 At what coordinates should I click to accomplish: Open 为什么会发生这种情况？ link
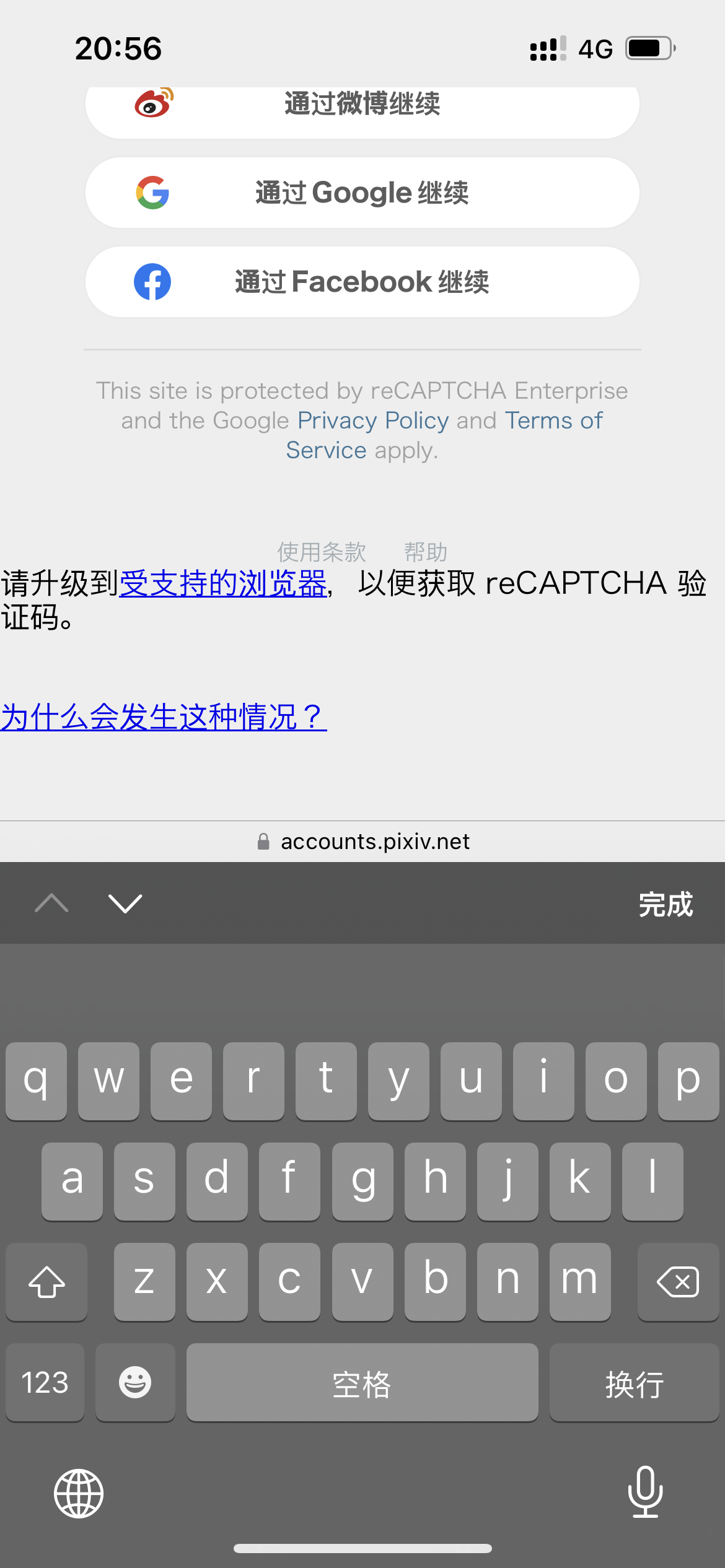164,717
